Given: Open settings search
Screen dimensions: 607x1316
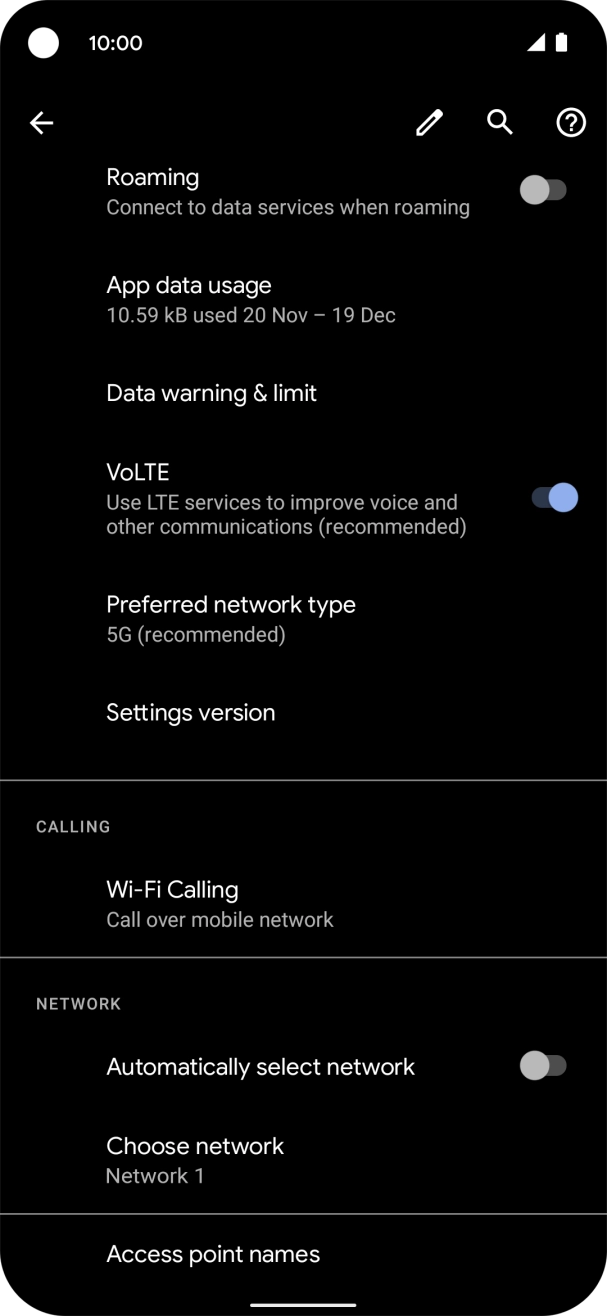Looking at the screenshot, I should click(500, 123).
